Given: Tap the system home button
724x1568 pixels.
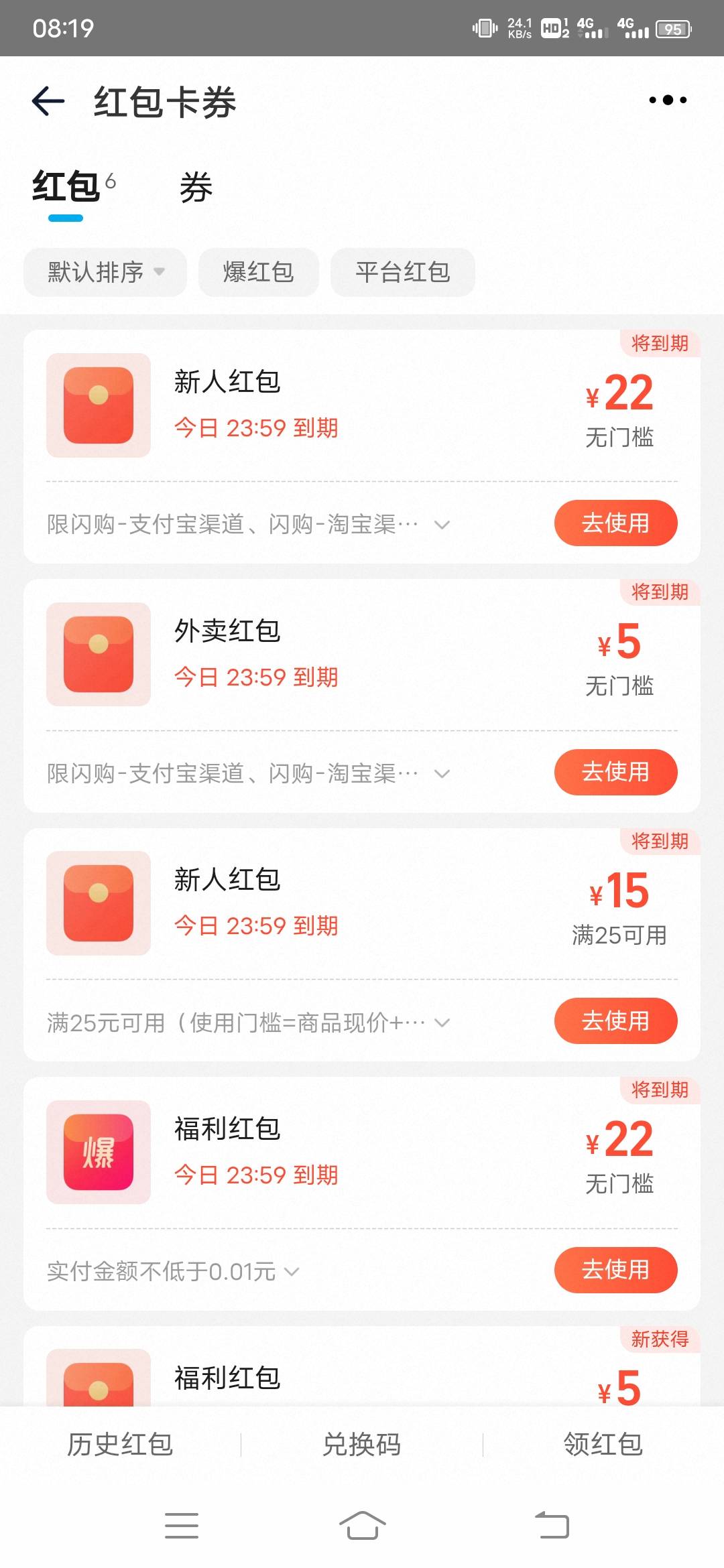Looking at the screenshot, I should [x=362, y=1526].
